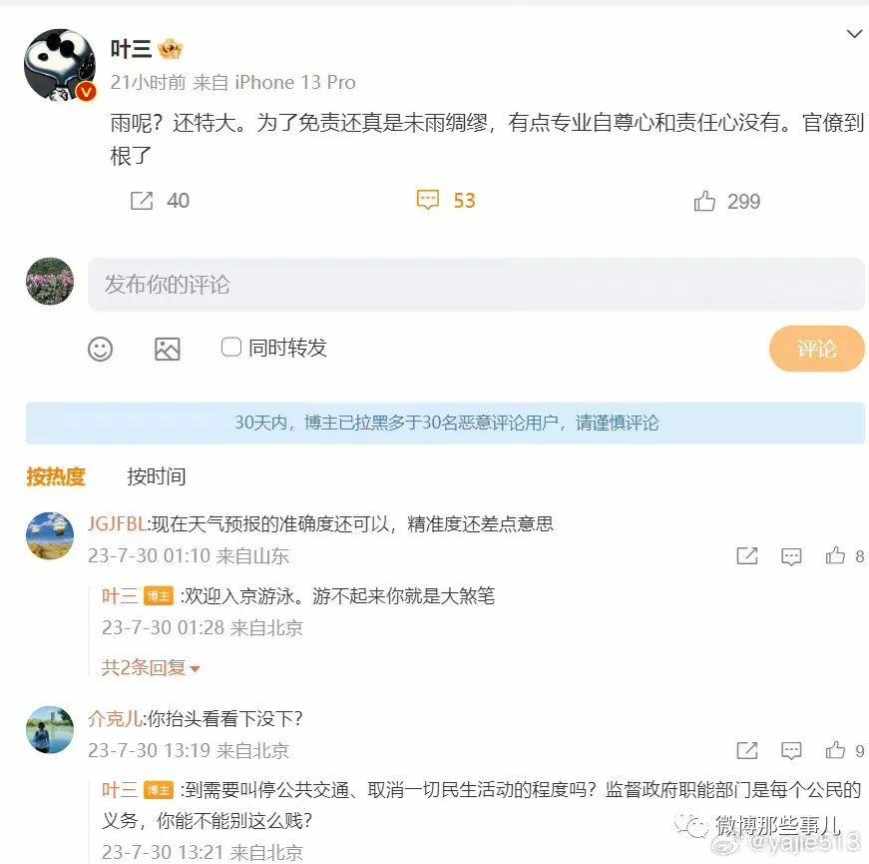Open the emoji picker for the comment

[x=100, y=349]
